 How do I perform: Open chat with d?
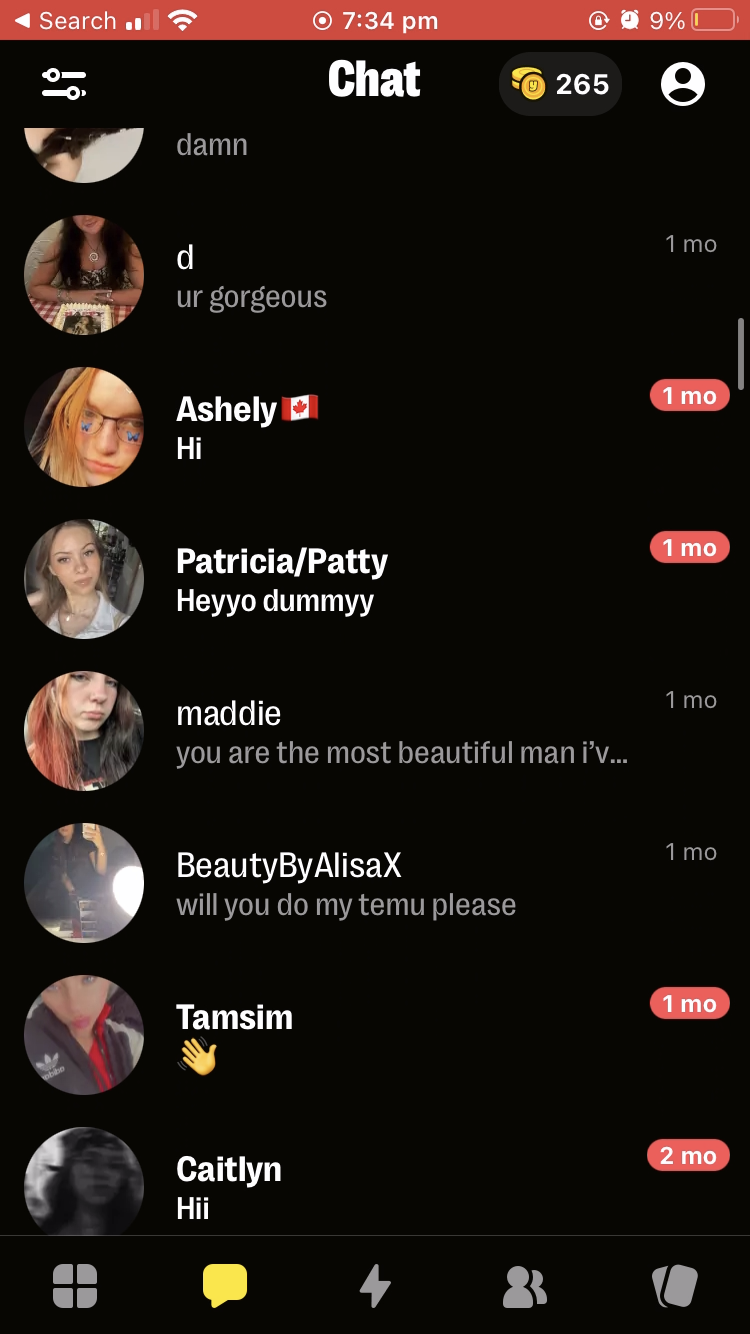[375, 275]
